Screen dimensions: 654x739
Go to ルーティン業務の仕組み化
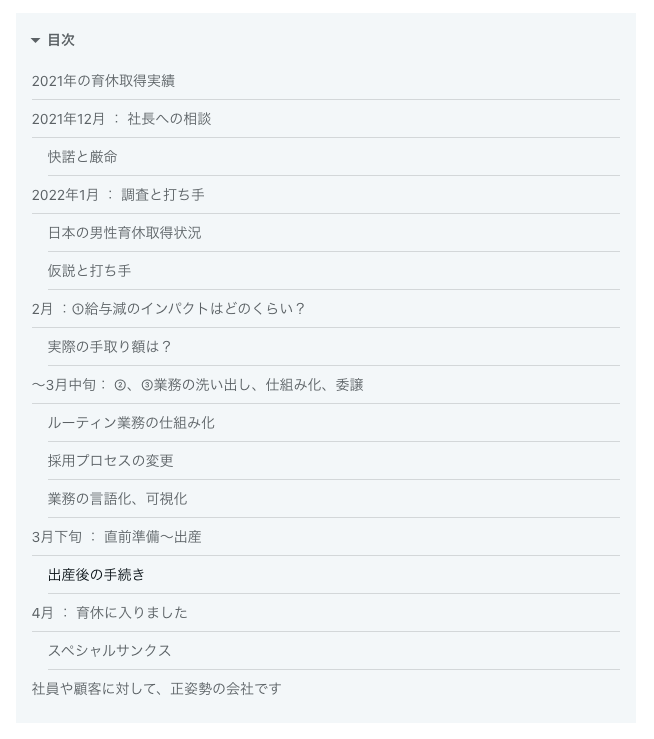click(x=131, y=423)
